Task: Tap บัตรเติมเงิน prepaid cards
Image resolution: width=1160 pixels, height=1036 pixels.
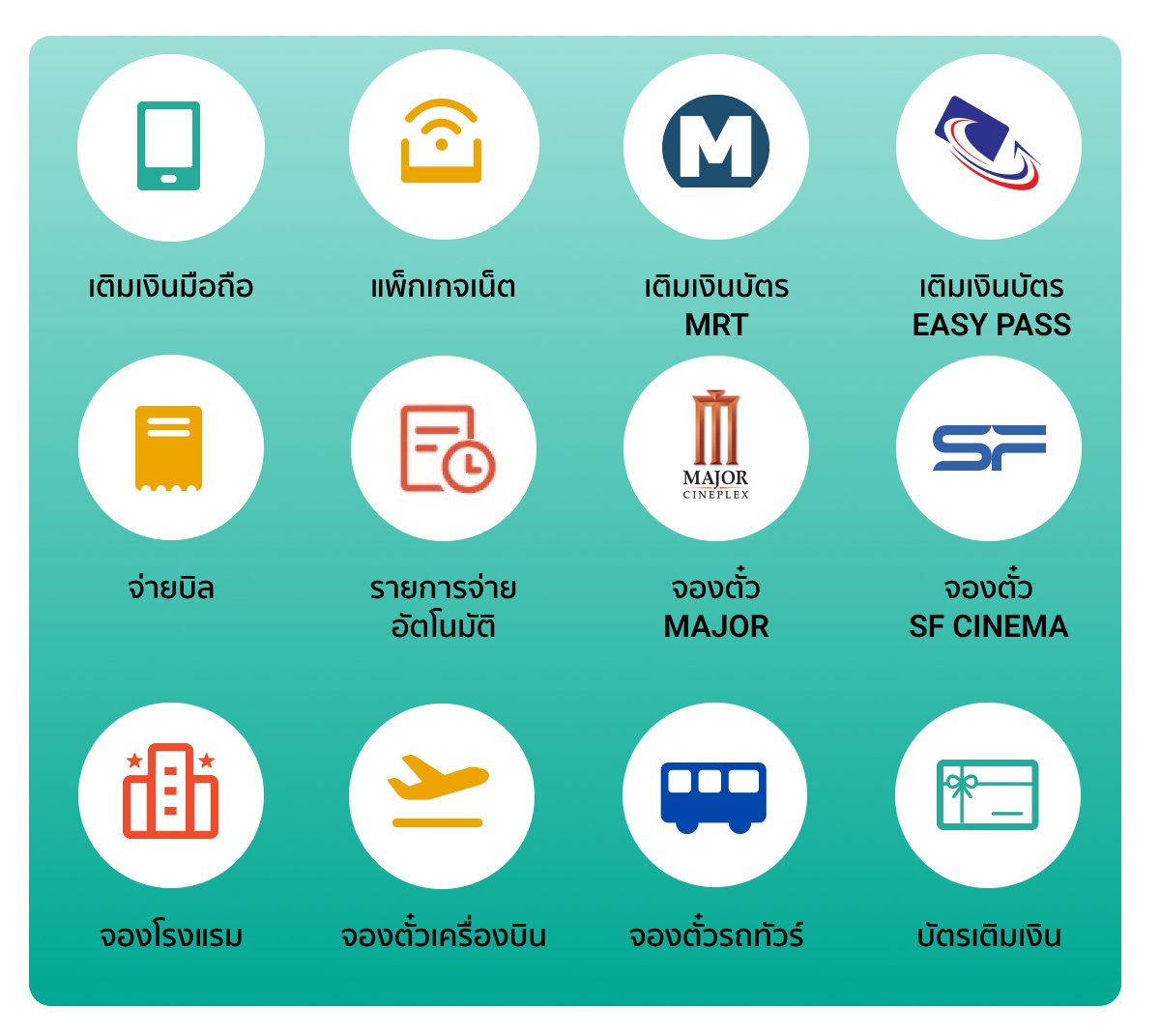Action: (x=987, y=794)
